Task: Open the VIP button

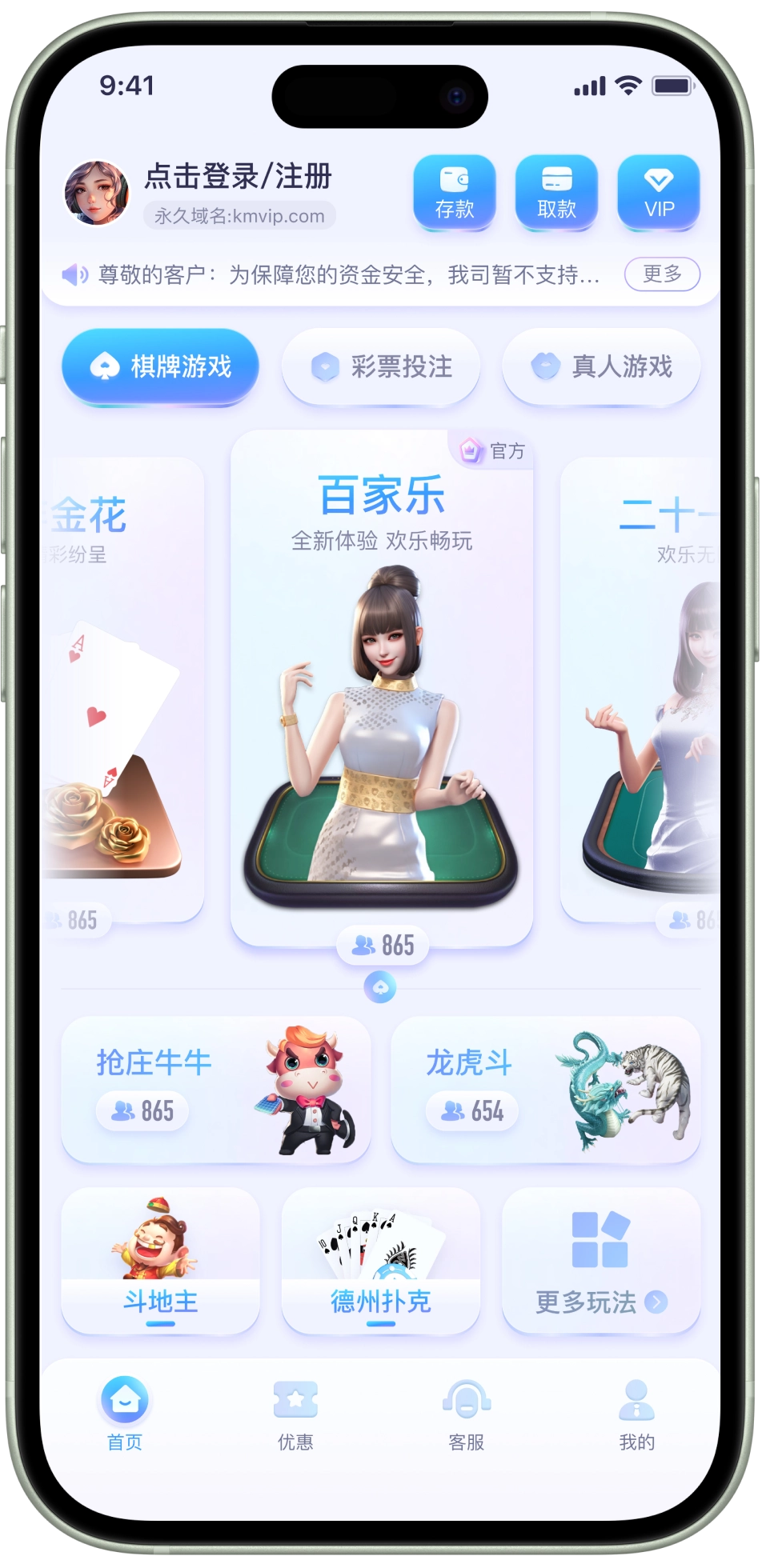Action: [x=658, y=193]
